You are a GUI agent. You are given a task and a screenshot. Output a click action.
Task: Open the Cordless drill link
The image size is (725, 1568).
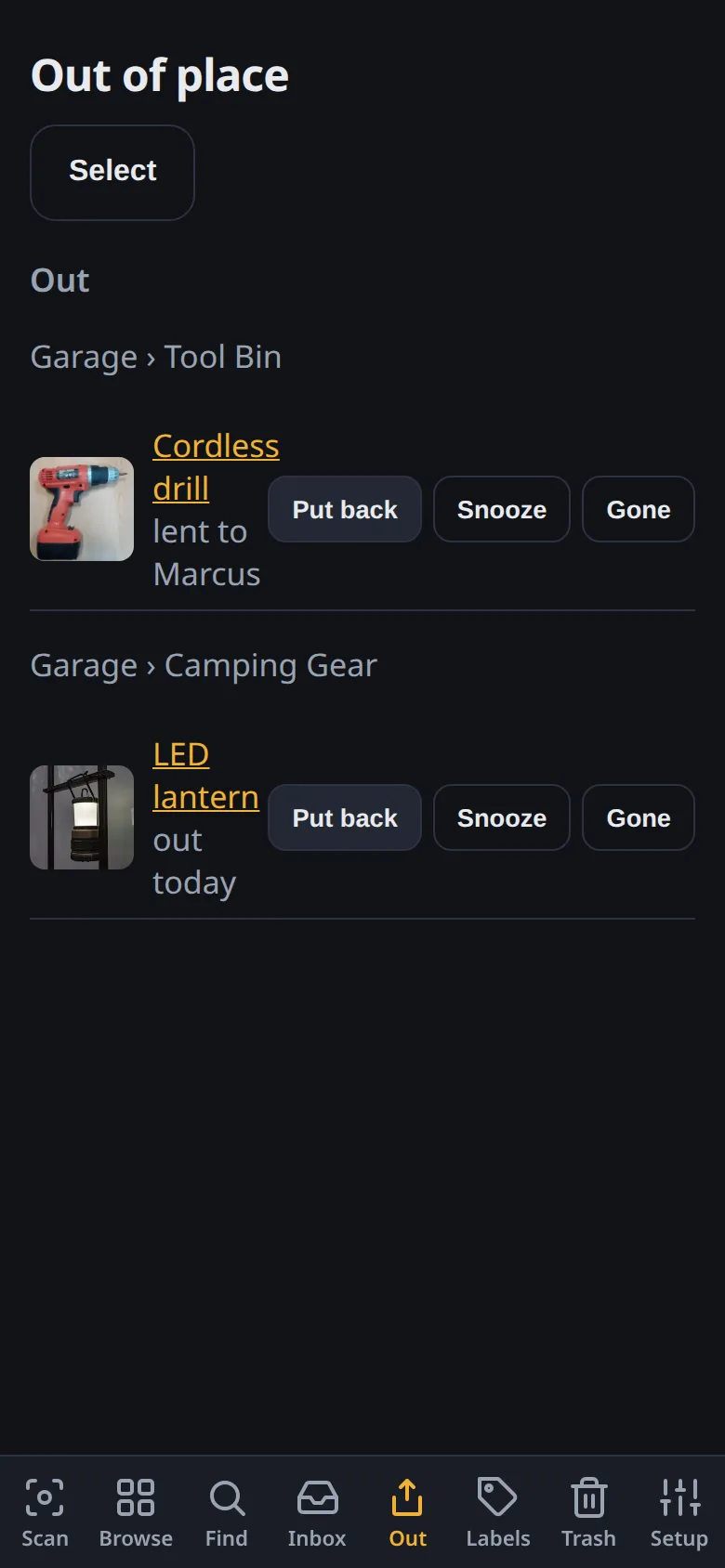[x=216, y=467]
